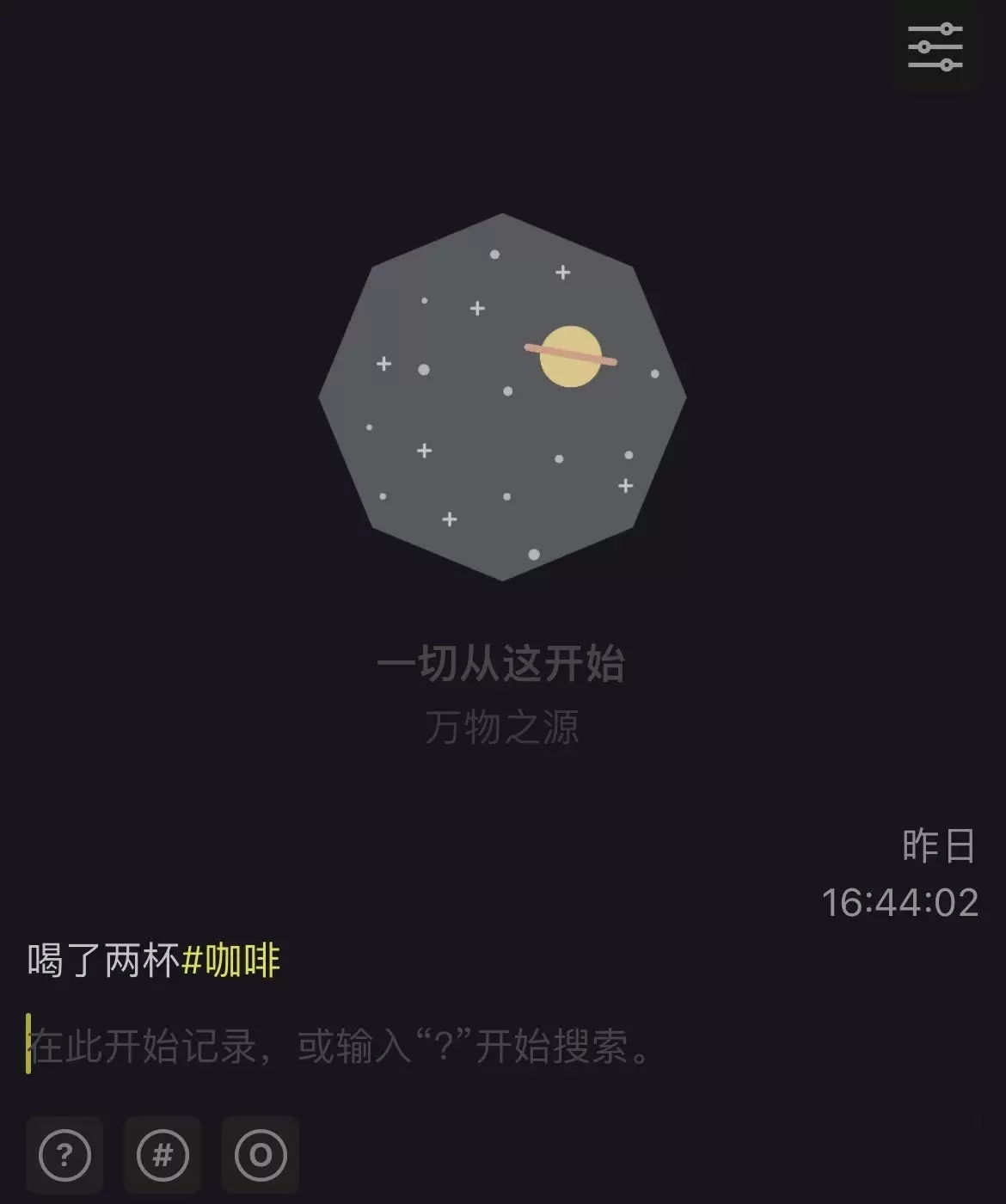1006x1204 pixels.
Task: Insert a hashtag with the # button
Action: pyautogui.click(x=163, y=1155)
